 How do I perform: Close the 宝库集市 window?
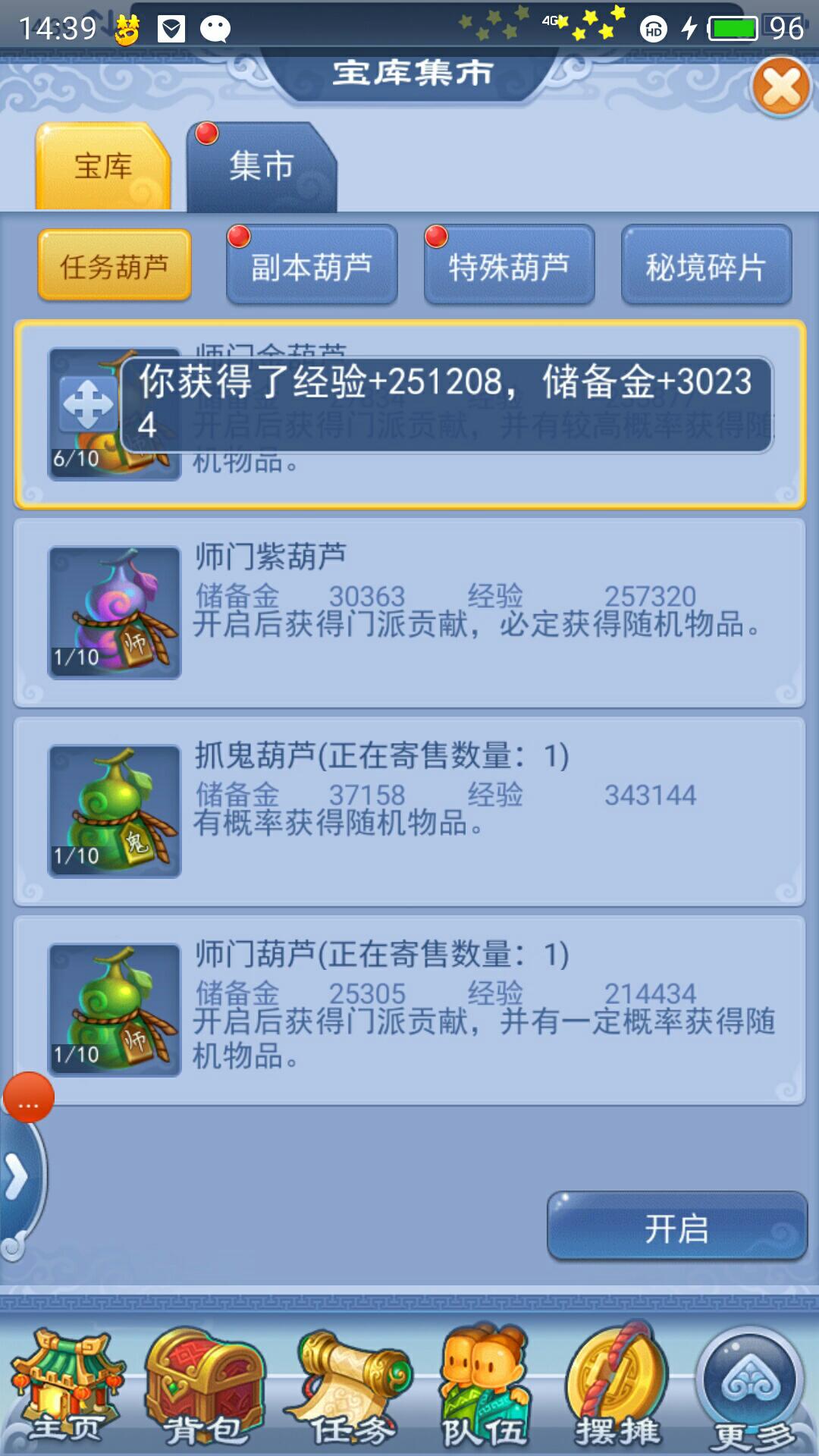[x=781, y=86]
